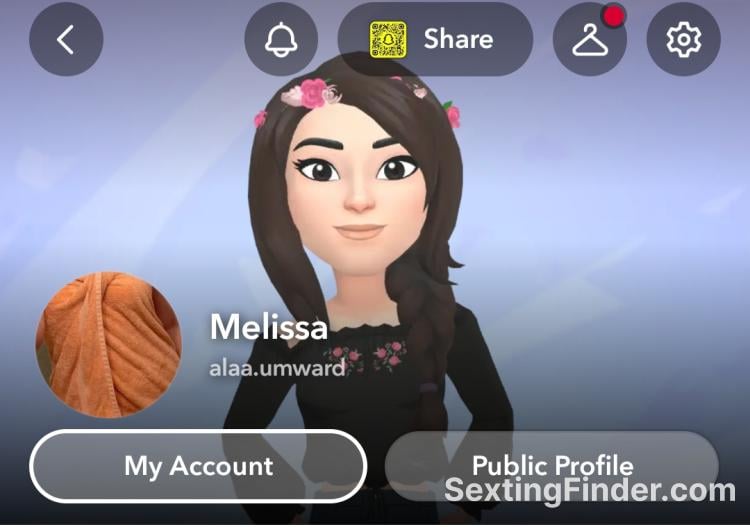Open the avatar outfit hanger icon
This screenshot has height=527, width=750.
(589, 40)
